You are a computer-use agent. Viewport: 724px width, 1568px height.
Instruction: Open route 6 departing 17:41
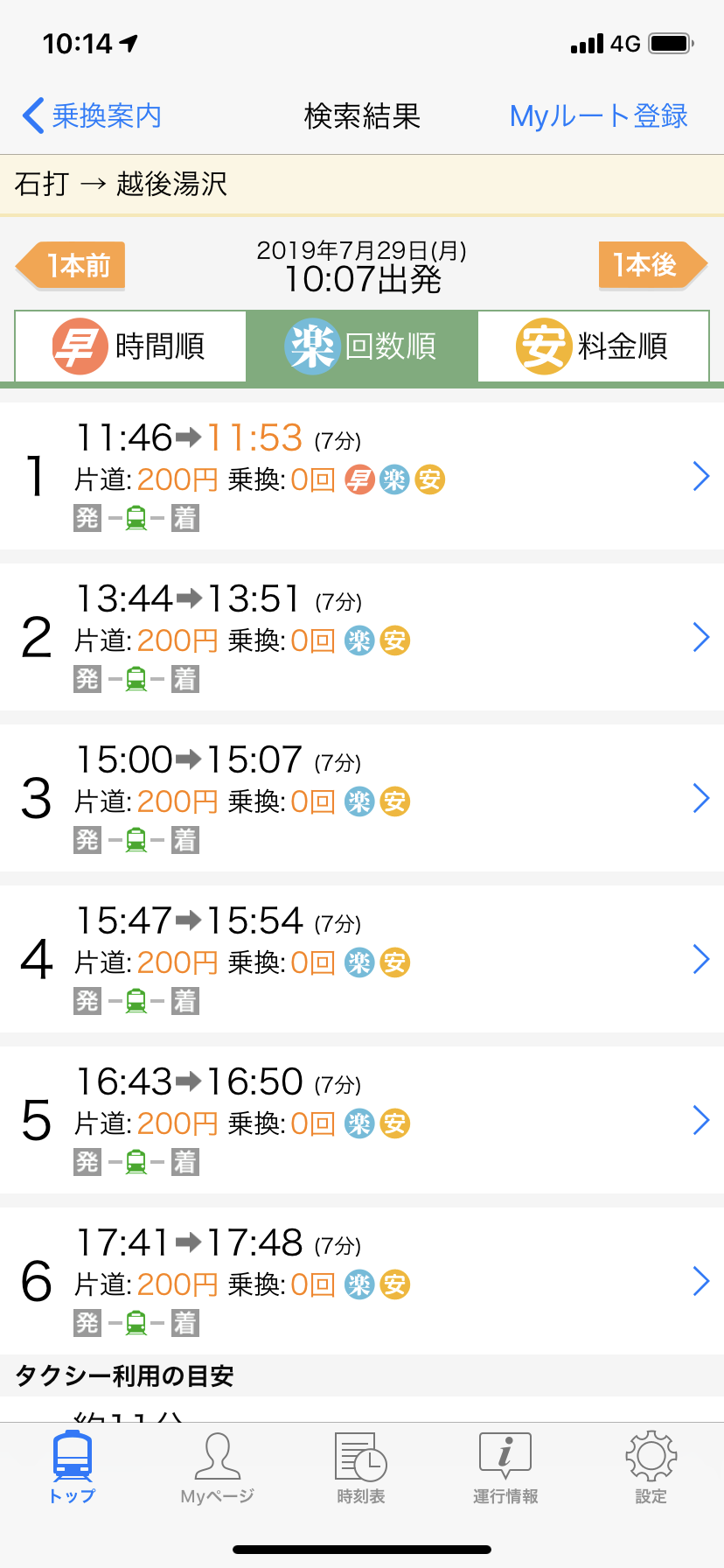[362, 1281]
